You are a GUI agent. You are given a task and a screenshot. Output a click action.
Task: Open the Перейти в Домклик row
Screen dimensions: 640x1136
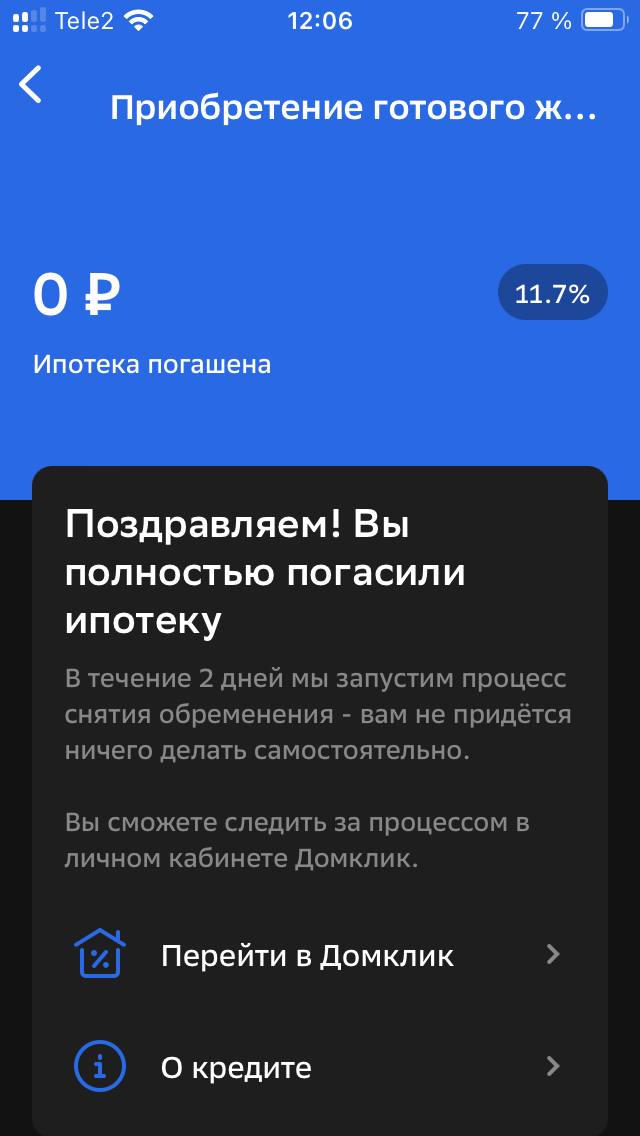(x=318, y=955)
